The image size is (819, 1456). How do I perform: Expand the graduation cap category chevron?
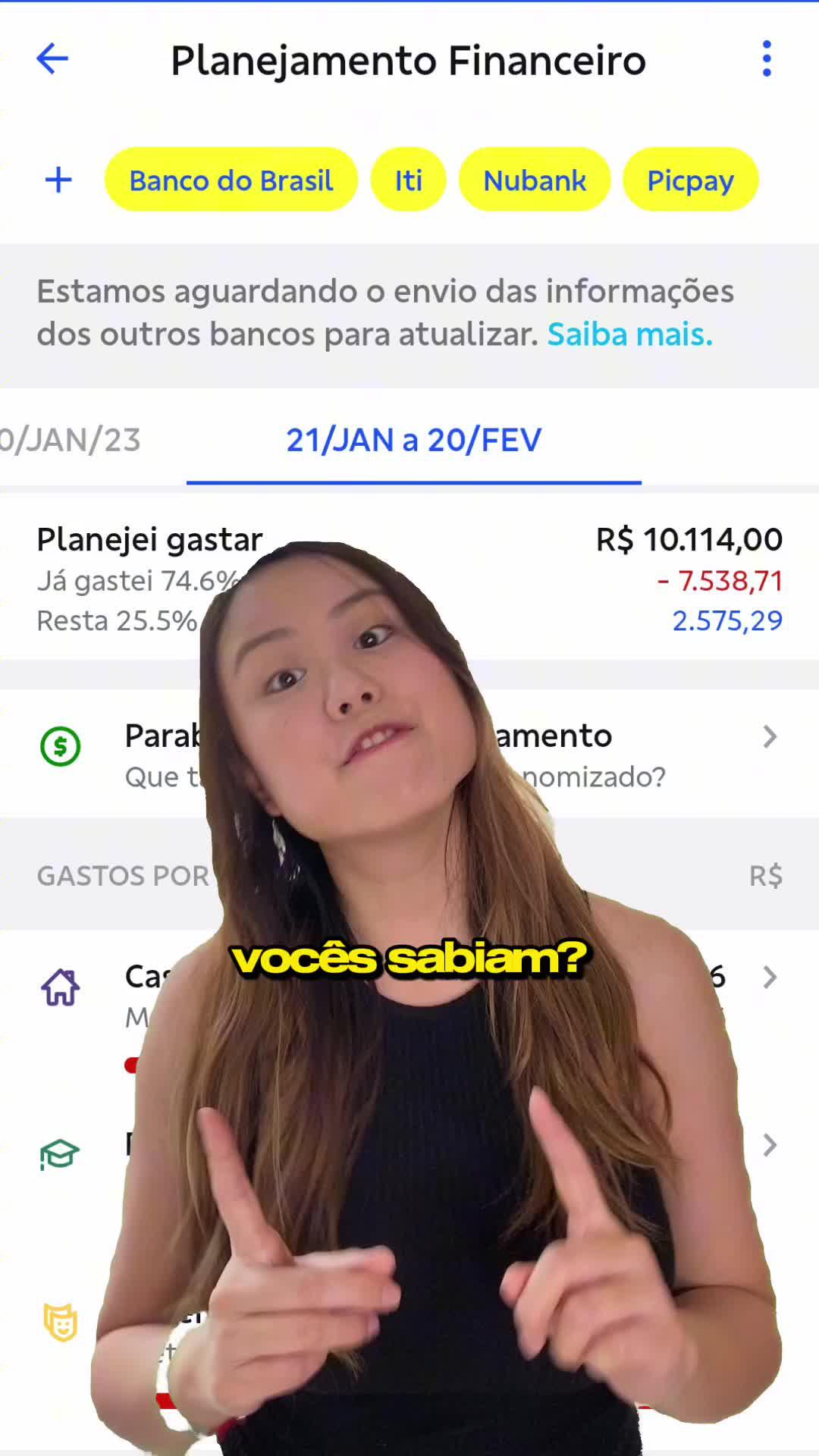pos(770,1145)
